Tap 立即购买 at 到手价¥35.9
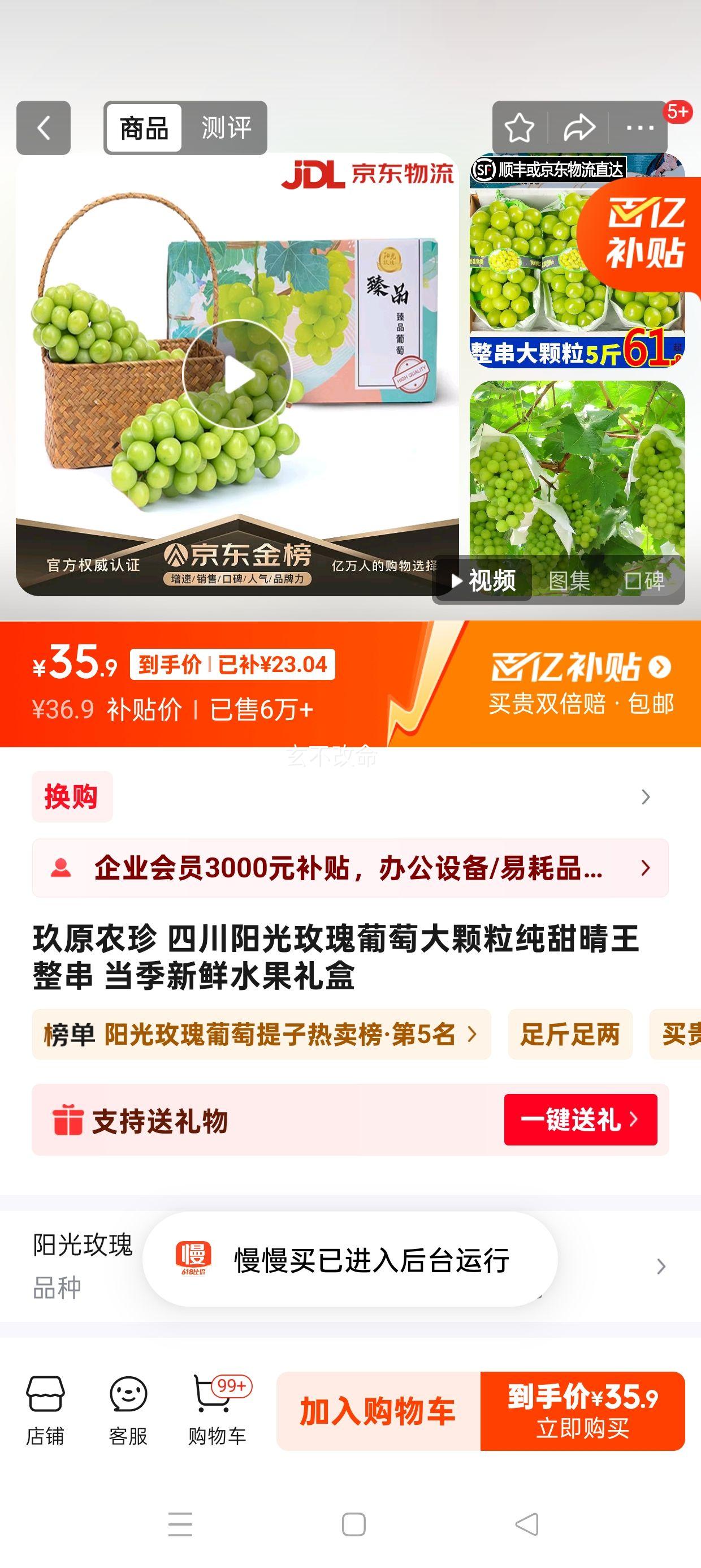Viewport: 701px width, 1568px height. pyautogui.click(x=582, y=1411)
